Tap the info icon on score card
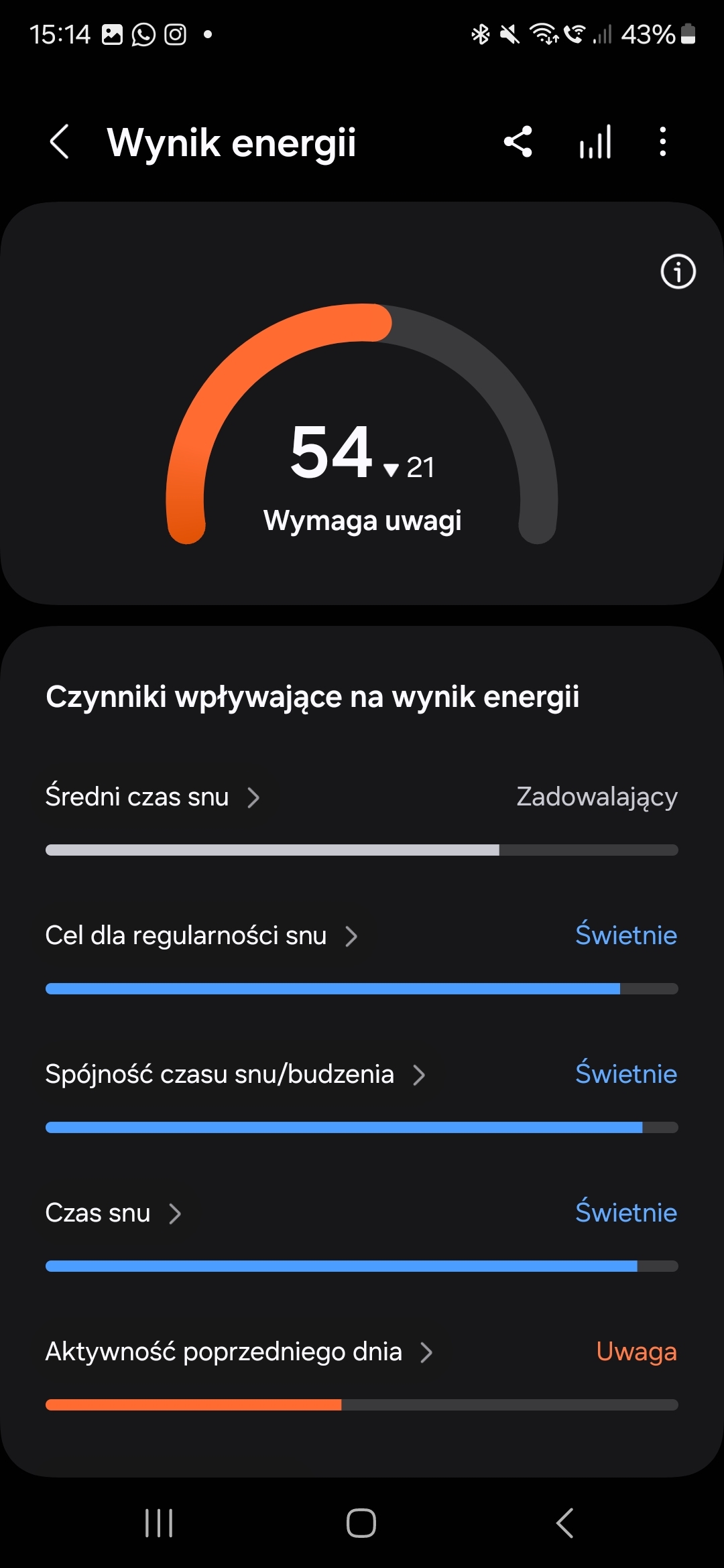The height and width of the screenshot is (1568, 724). tap(678, 271)
